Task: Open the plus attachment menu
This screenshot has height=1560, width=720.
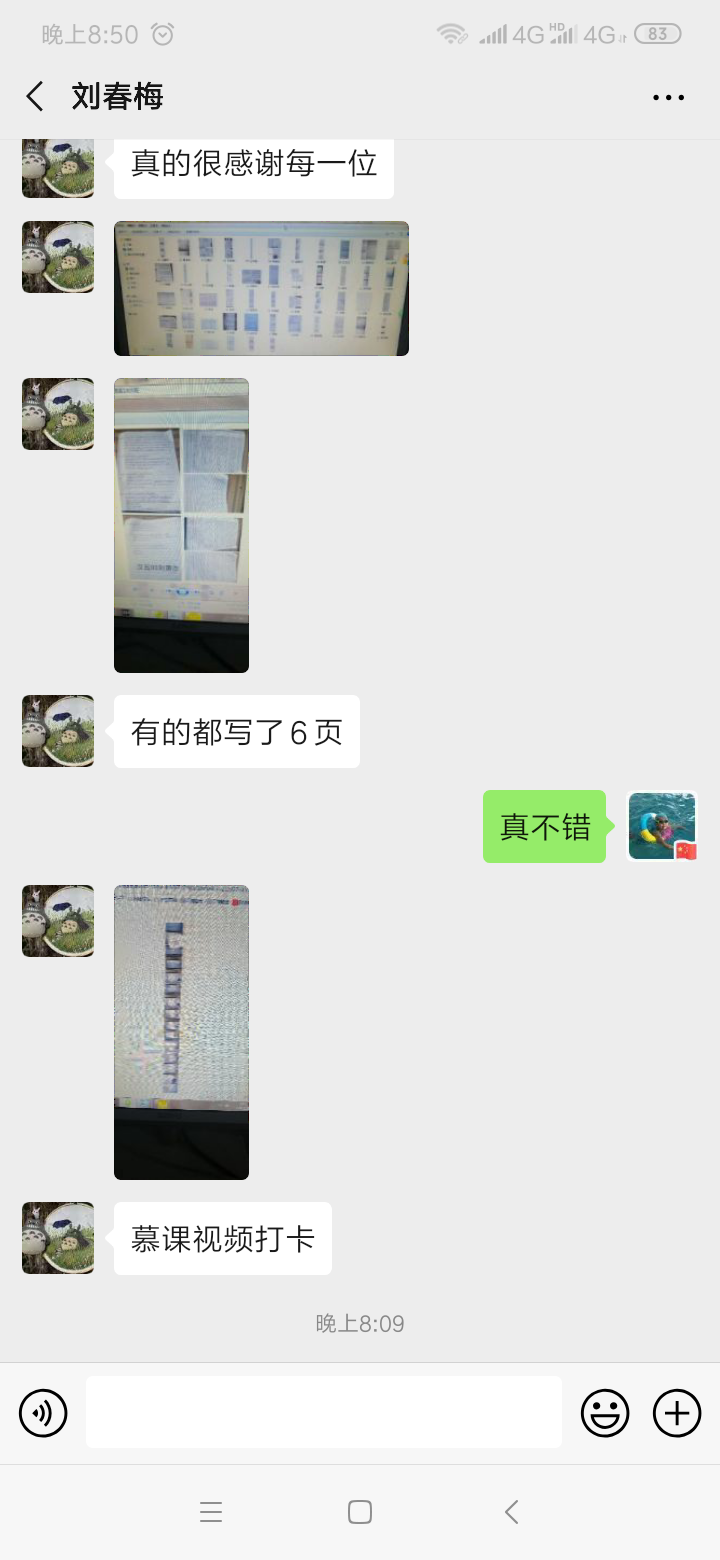Action: tap(677, 1413)
